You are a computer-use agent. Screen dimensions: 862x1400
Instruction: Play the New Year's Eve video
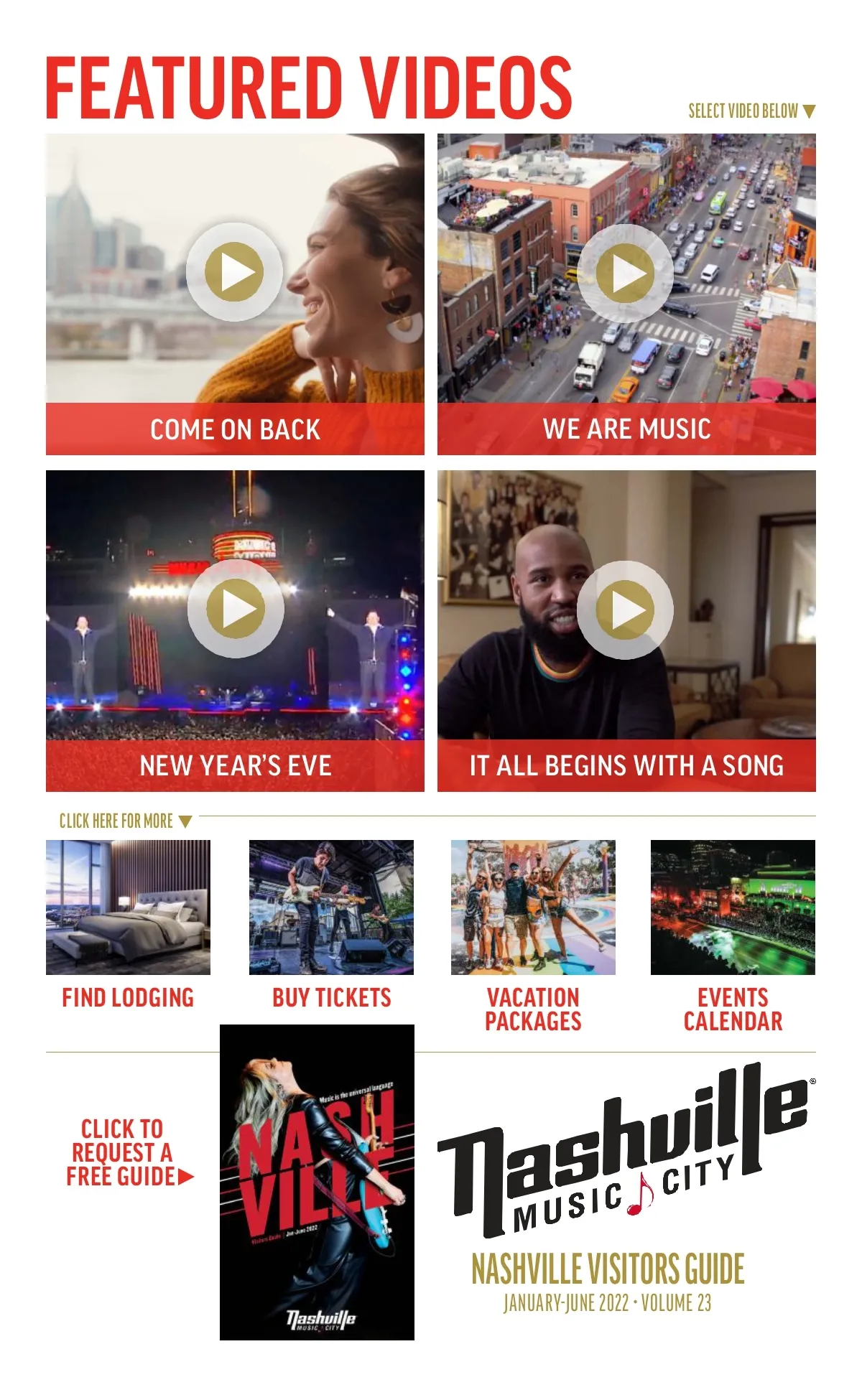tap(236, 609)
